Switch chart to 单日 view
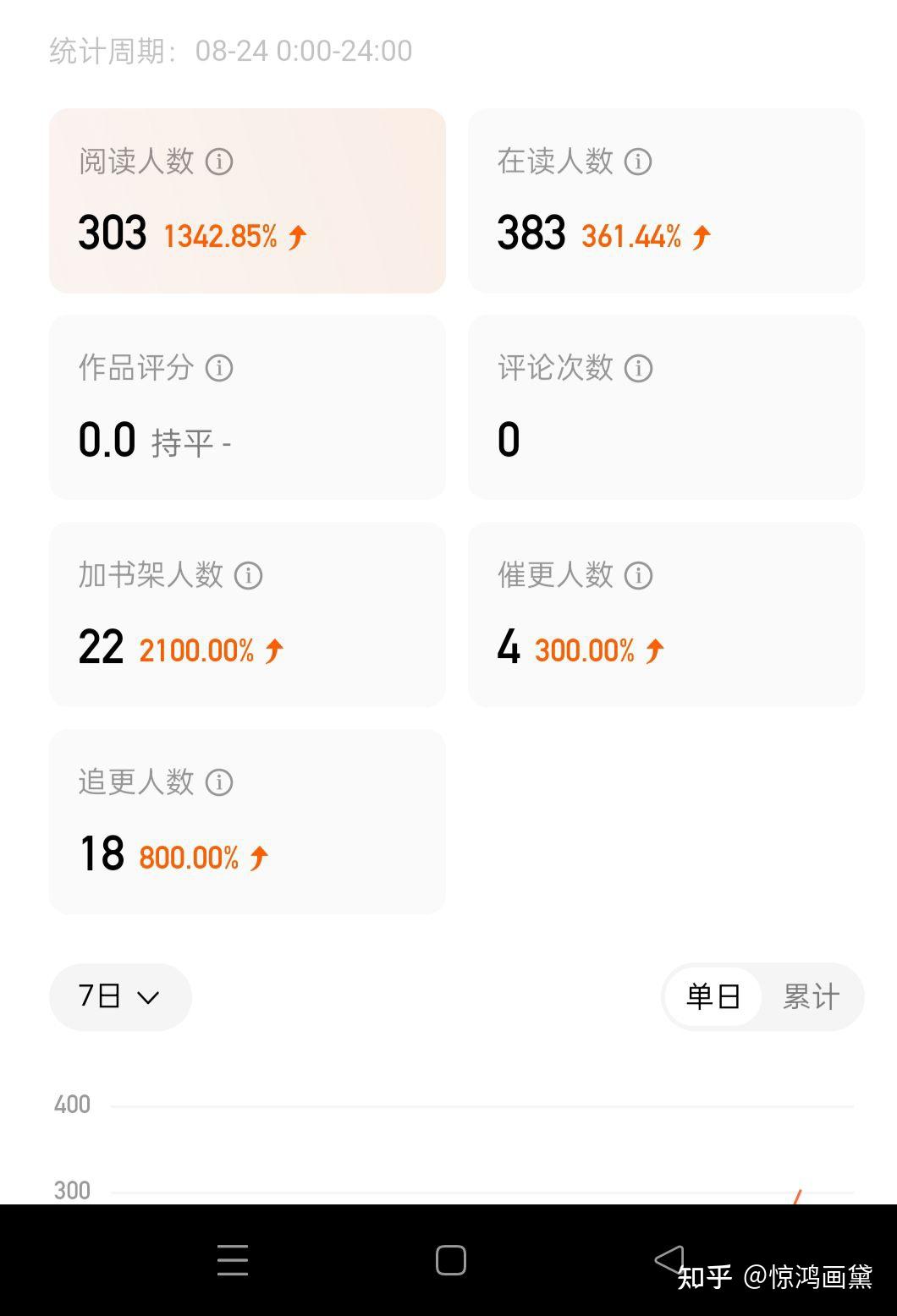The image size is (897, 1316). click(x=713, y=996)
